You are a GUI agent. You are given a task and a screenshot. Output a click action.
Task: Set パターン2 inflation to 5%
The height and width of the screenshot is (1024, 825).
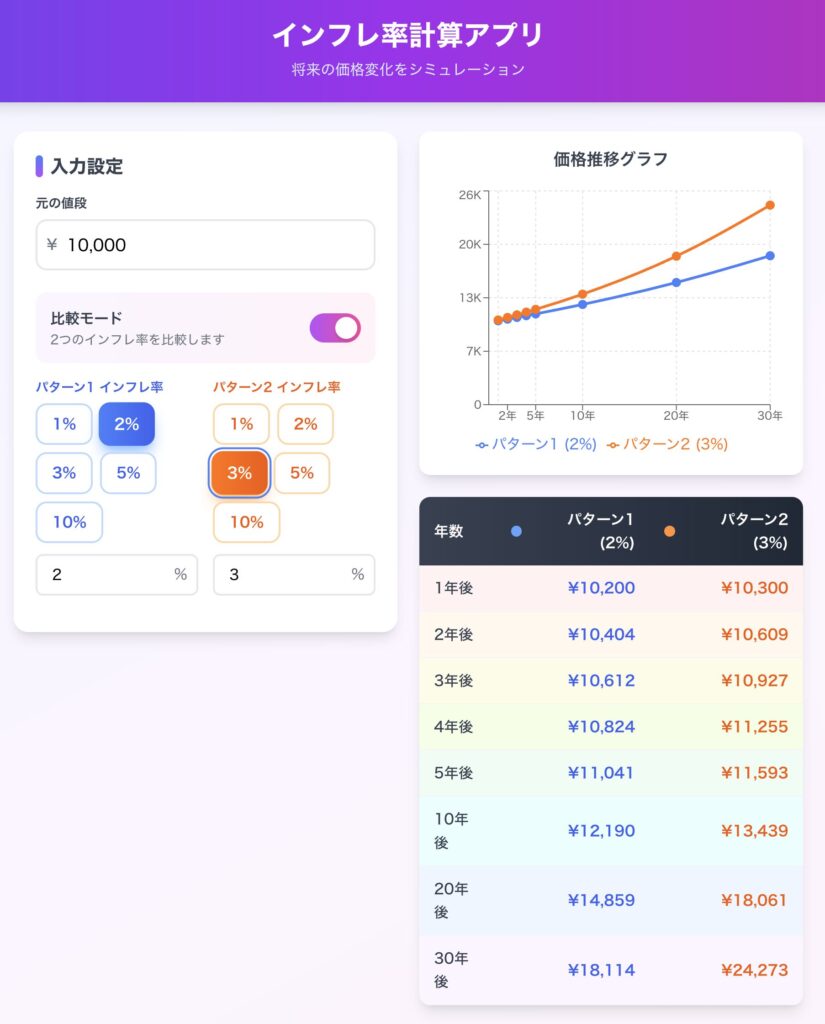(302, 473)
